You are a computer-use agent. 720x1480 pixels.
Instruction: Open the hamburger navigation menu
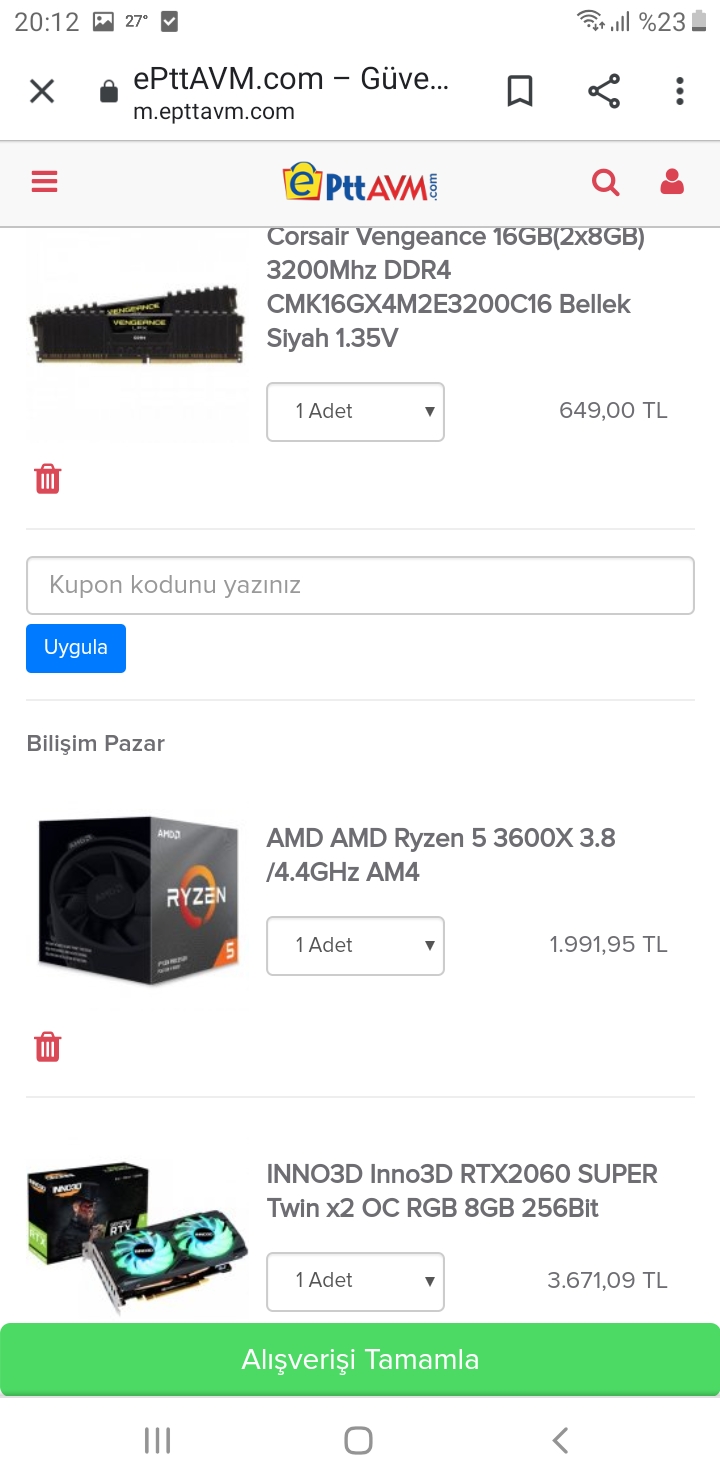[45, 182]
